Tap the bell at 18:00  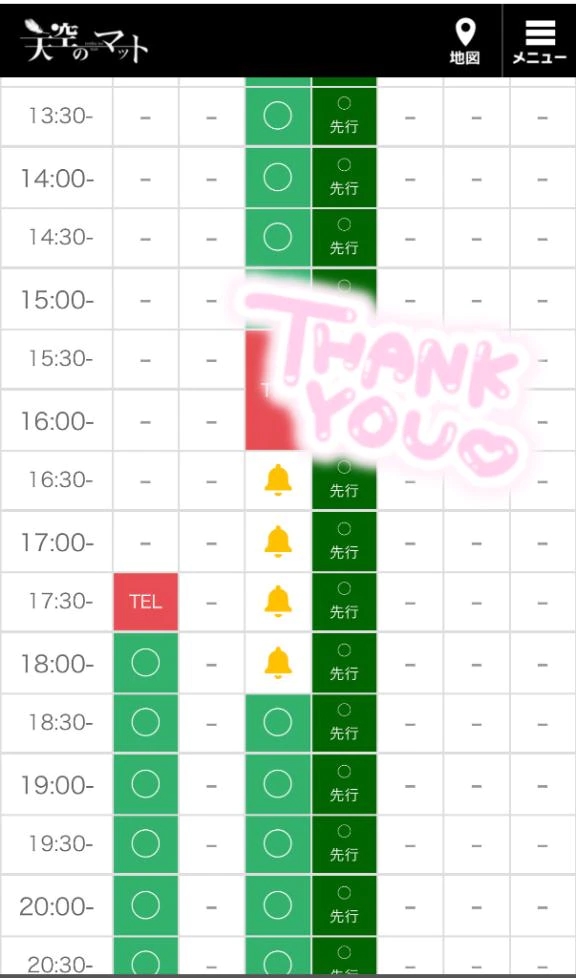[x=278, y=662]
